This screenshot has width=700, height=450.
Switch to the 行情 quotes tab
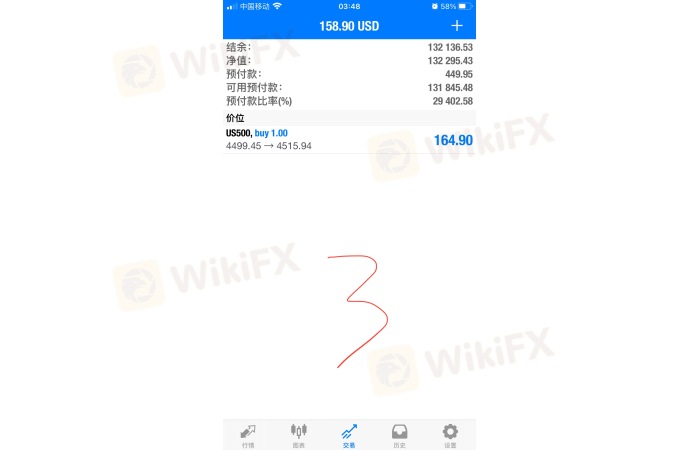[x=248, y=434]
